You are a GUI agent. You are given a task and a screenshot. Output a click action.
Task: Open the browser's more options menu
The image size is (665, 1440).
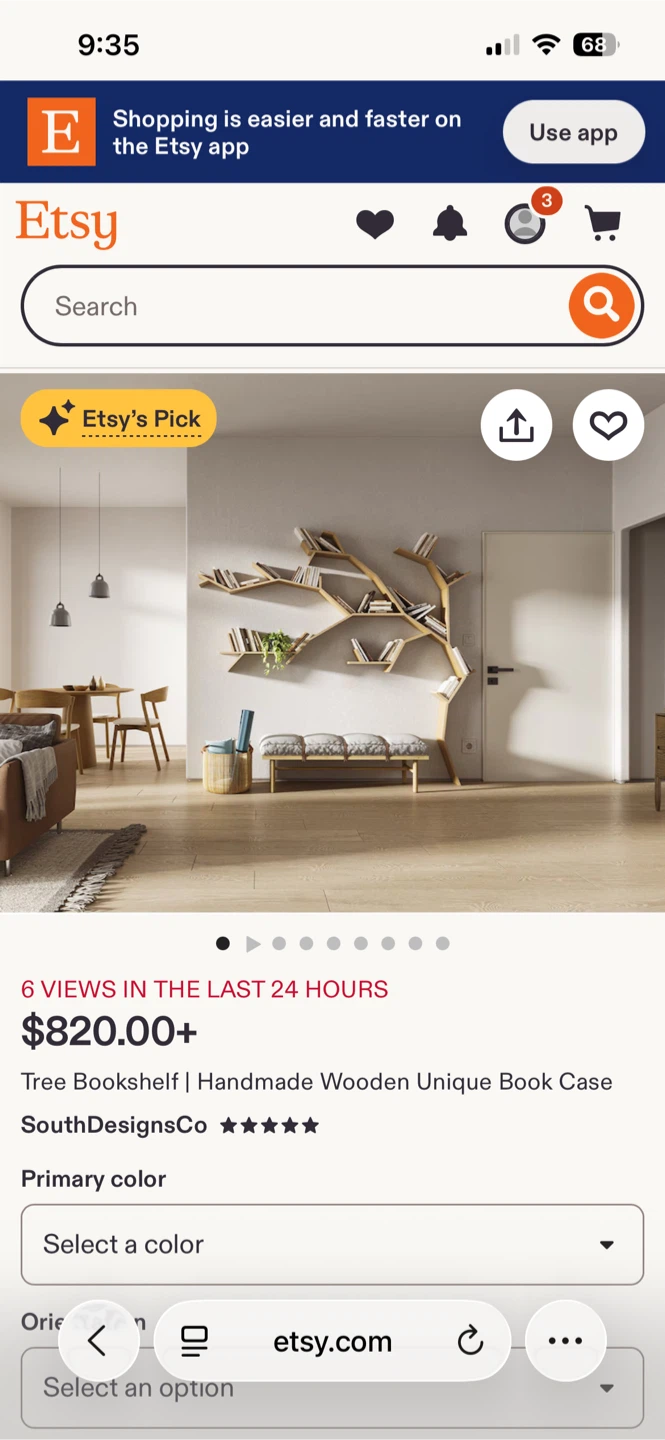565,1341
